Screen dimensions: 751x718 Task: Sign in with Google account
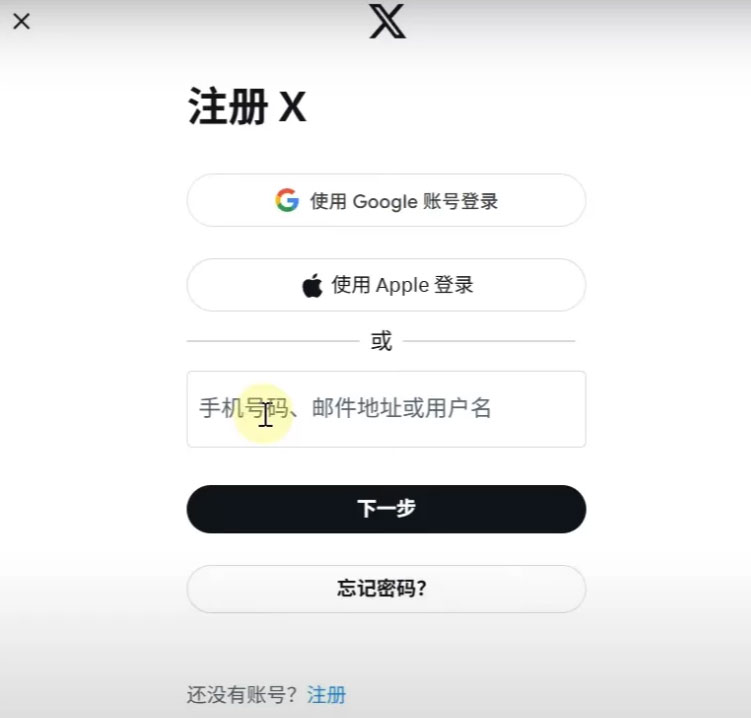(386, 201)
